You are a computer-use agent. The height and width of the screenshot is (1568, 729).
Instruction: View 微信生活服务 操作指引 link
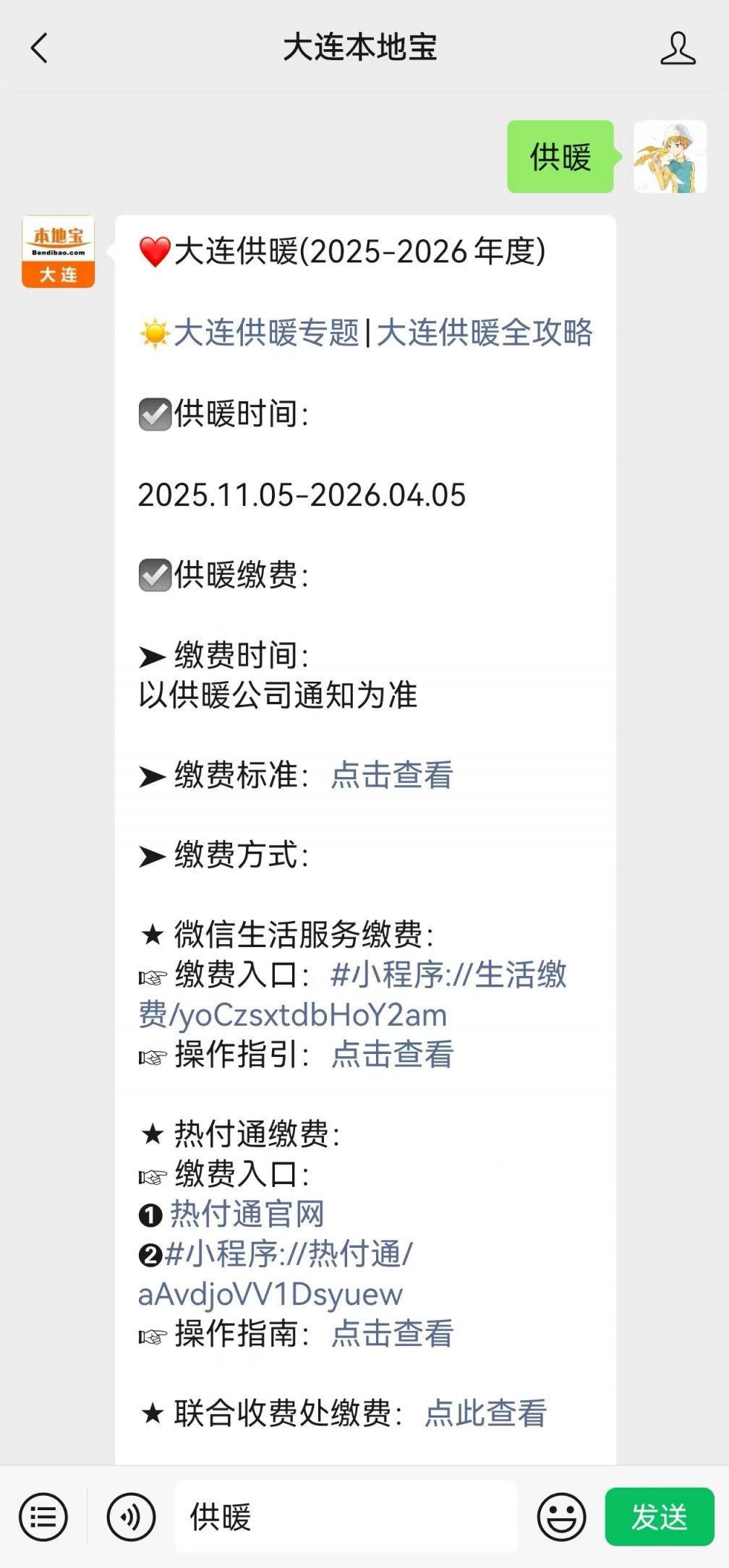[392, 1055]
